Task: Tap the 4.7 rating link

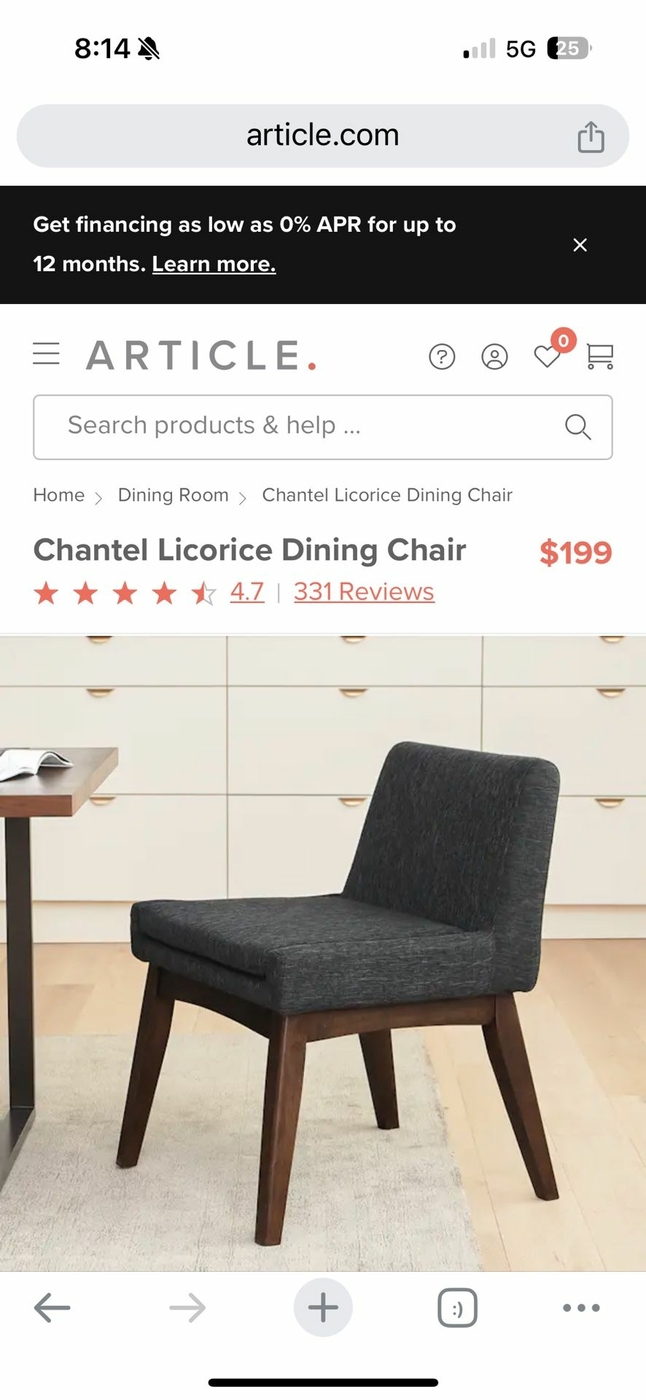Action: (x=247, y=592)
